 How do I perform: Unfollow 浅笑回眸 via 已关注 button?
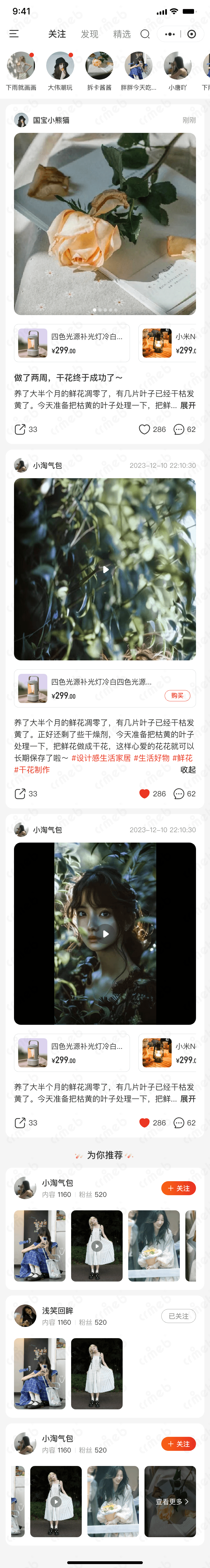pos(178,1315)
